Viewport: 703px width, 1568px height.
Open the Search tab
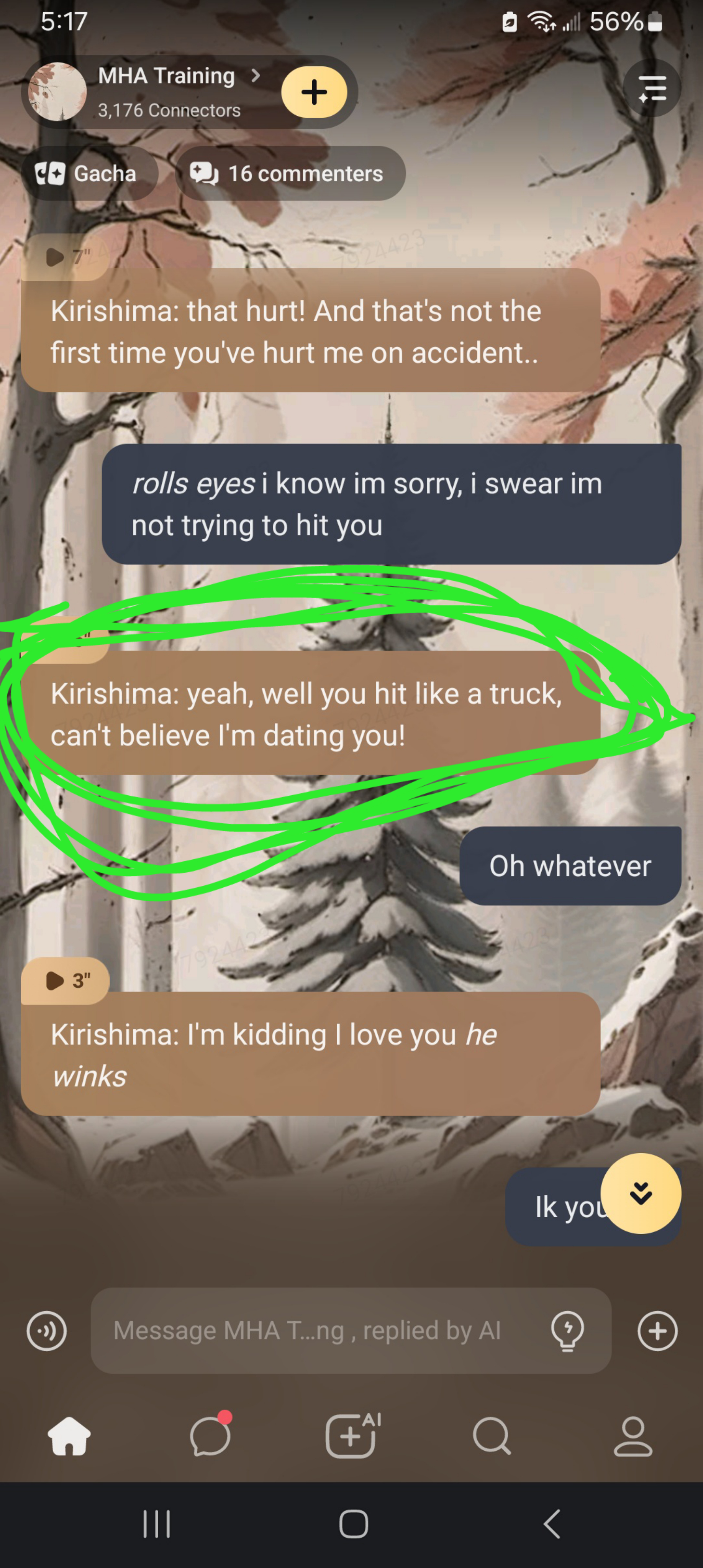click(x=492, y=1437)
